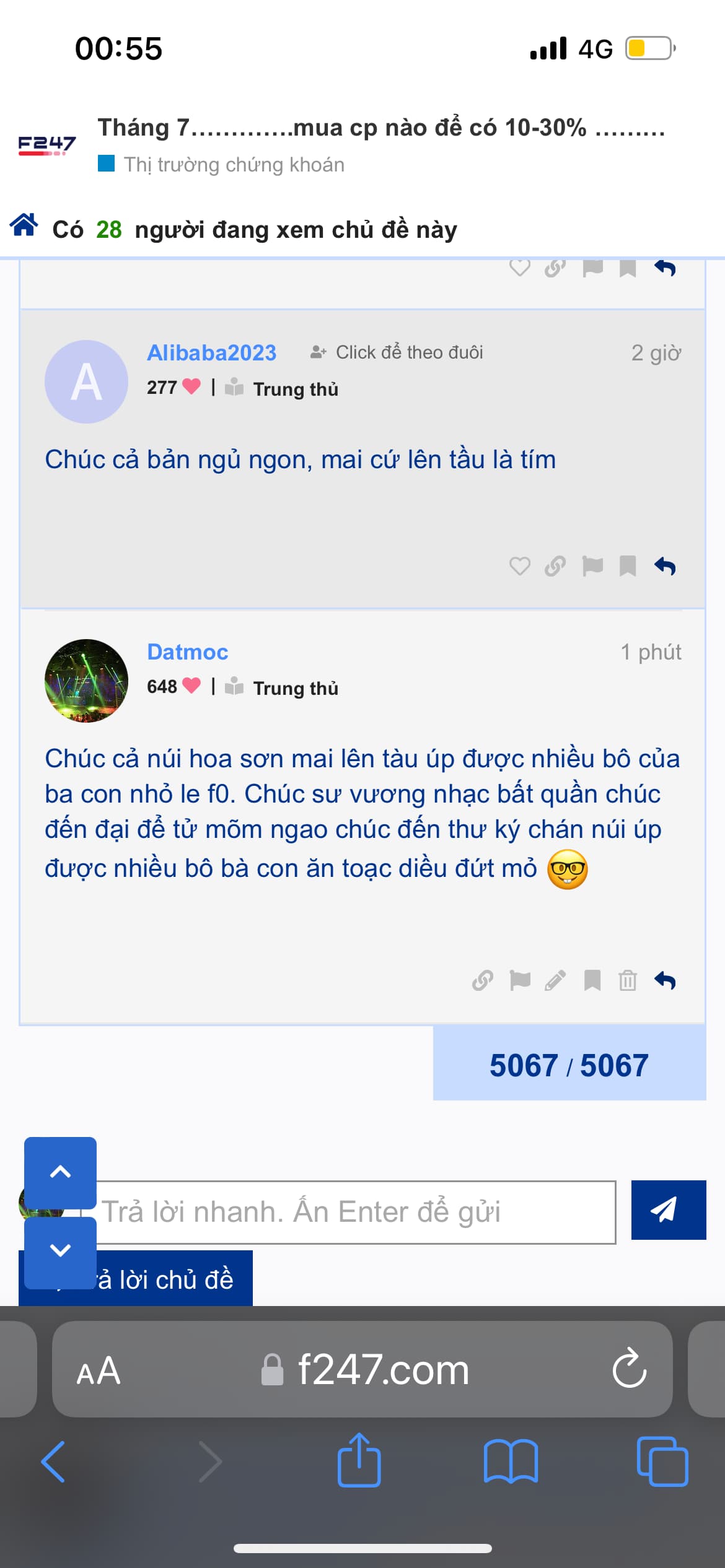Copy link to Alibaba2023's post
Screen dimensions: 725x1568
[555, 566]
